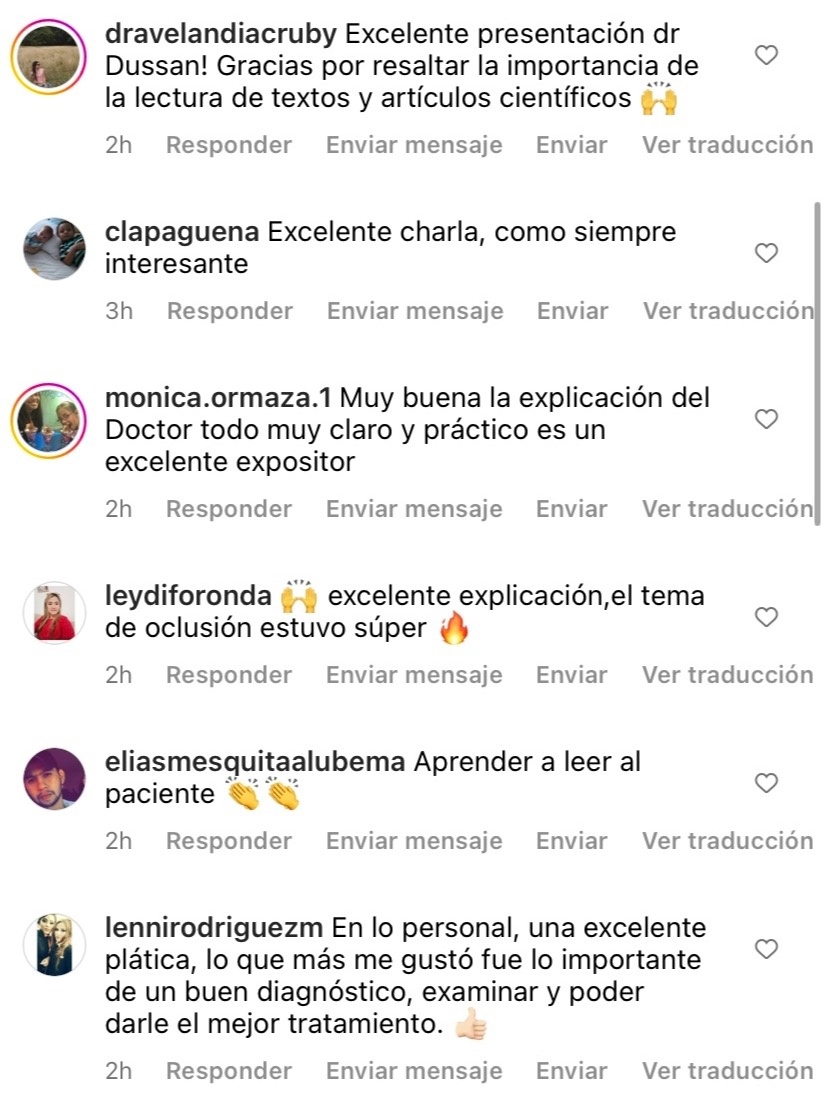
Task: Tap Responder under dravelandiacruby's comment
Action: click(229, 145)
